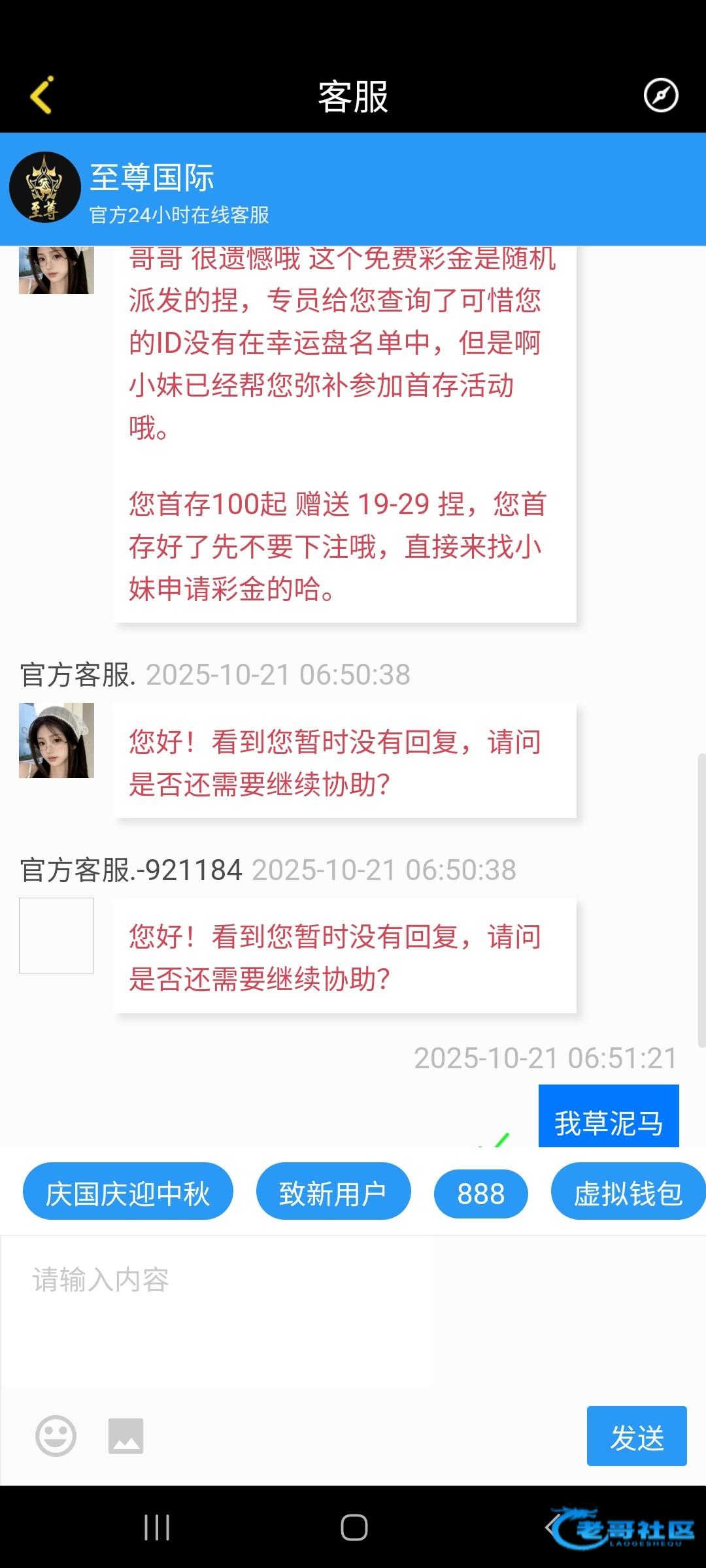Open the emoji picker
This screenshot has width=706, height=1568.
pos(56,1435)
